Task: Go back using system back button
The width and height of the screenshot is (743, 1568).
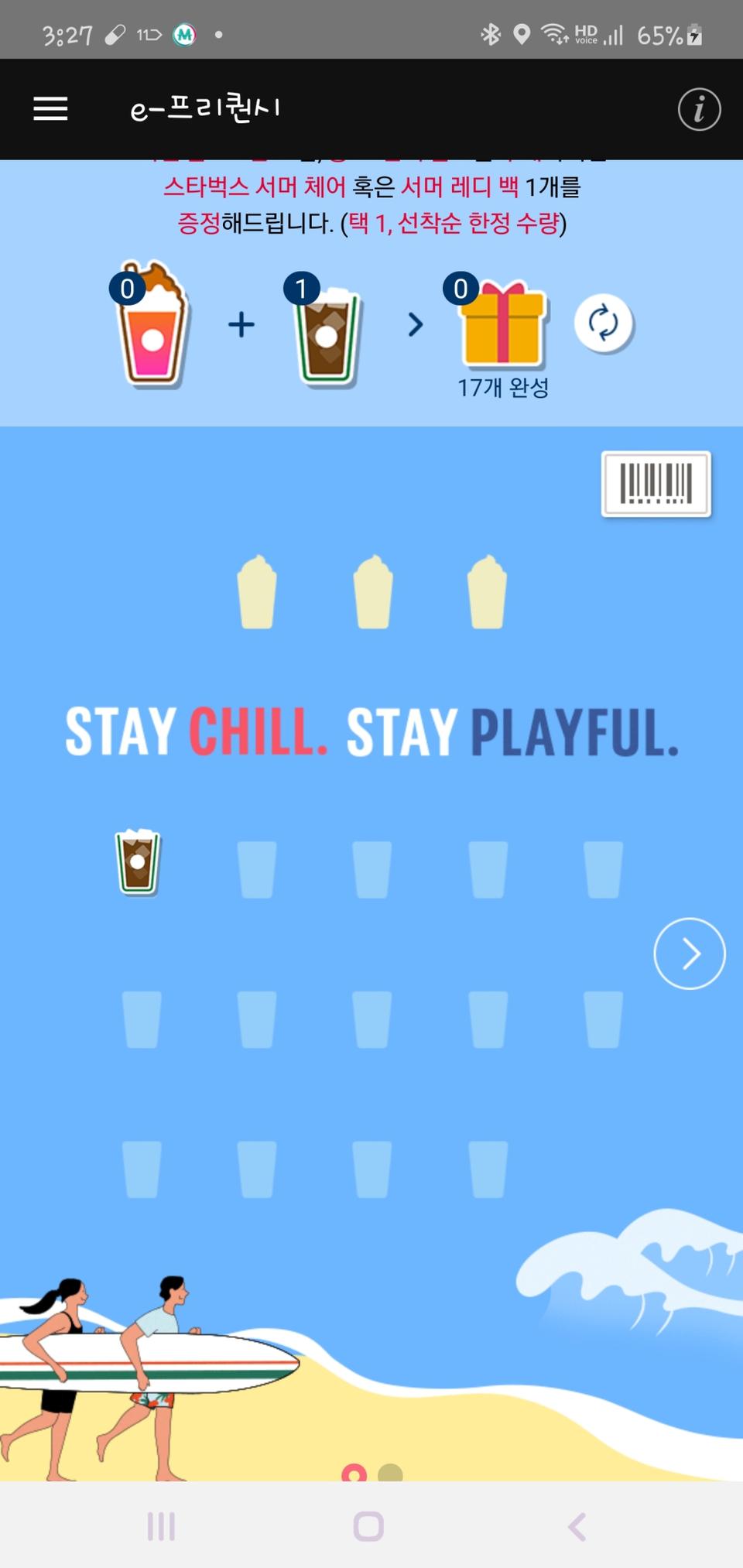Action: click(x=577, y=1526)
